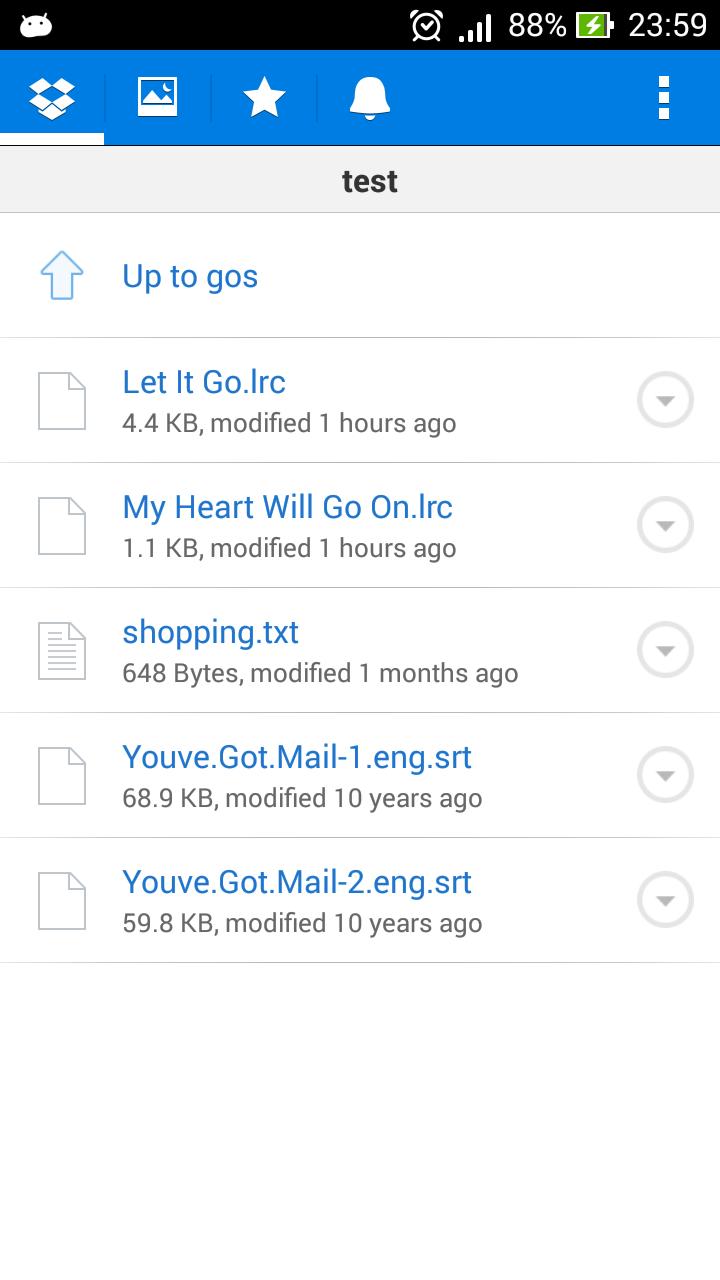720x1280 pixels.
Task: Open the Let It Go.lrc file
Action: (x=204, y=382)
